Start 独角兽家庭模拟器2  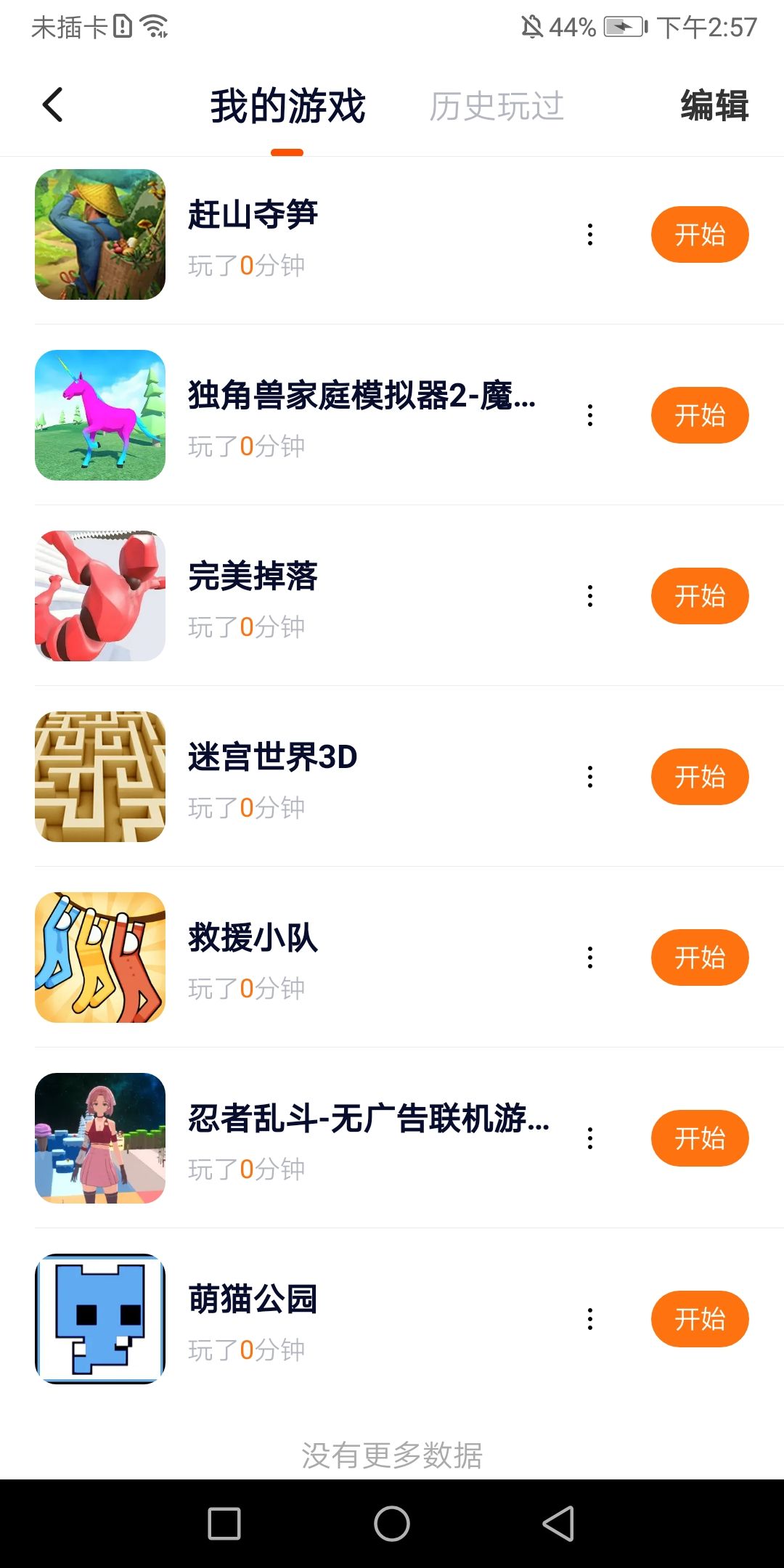click(x=699, y=415)
